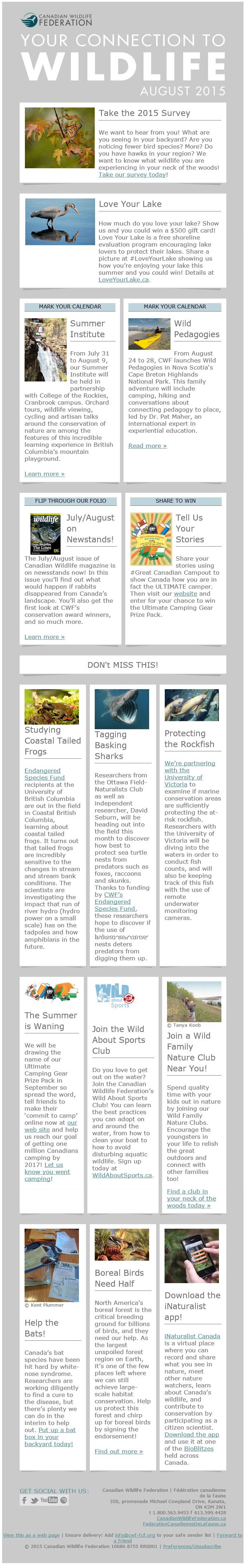This screenshot has height=1568, width=247.
Task: Open 'Learn more' for July/August on Newsstands
Action: [x=45, y=637]
